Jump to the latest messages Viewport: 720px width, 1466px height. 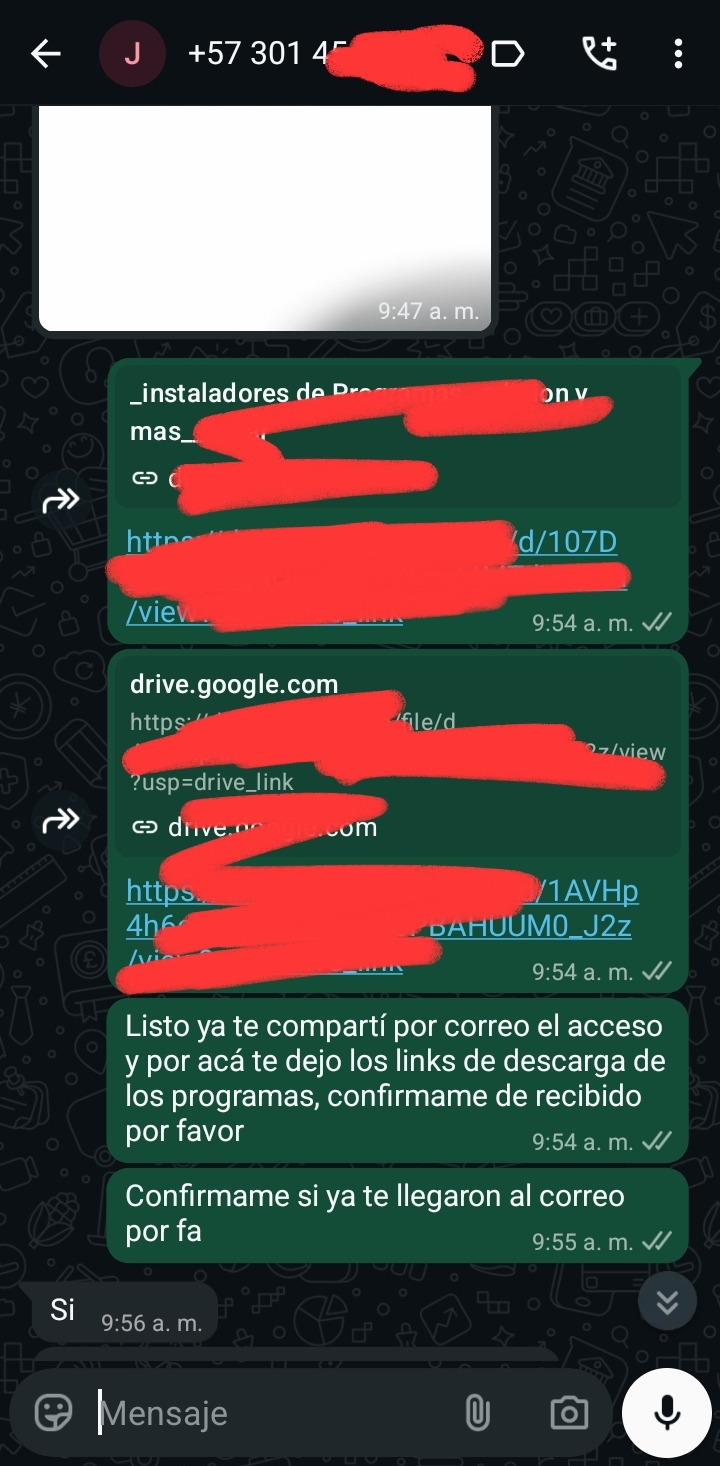point(667,1301)
